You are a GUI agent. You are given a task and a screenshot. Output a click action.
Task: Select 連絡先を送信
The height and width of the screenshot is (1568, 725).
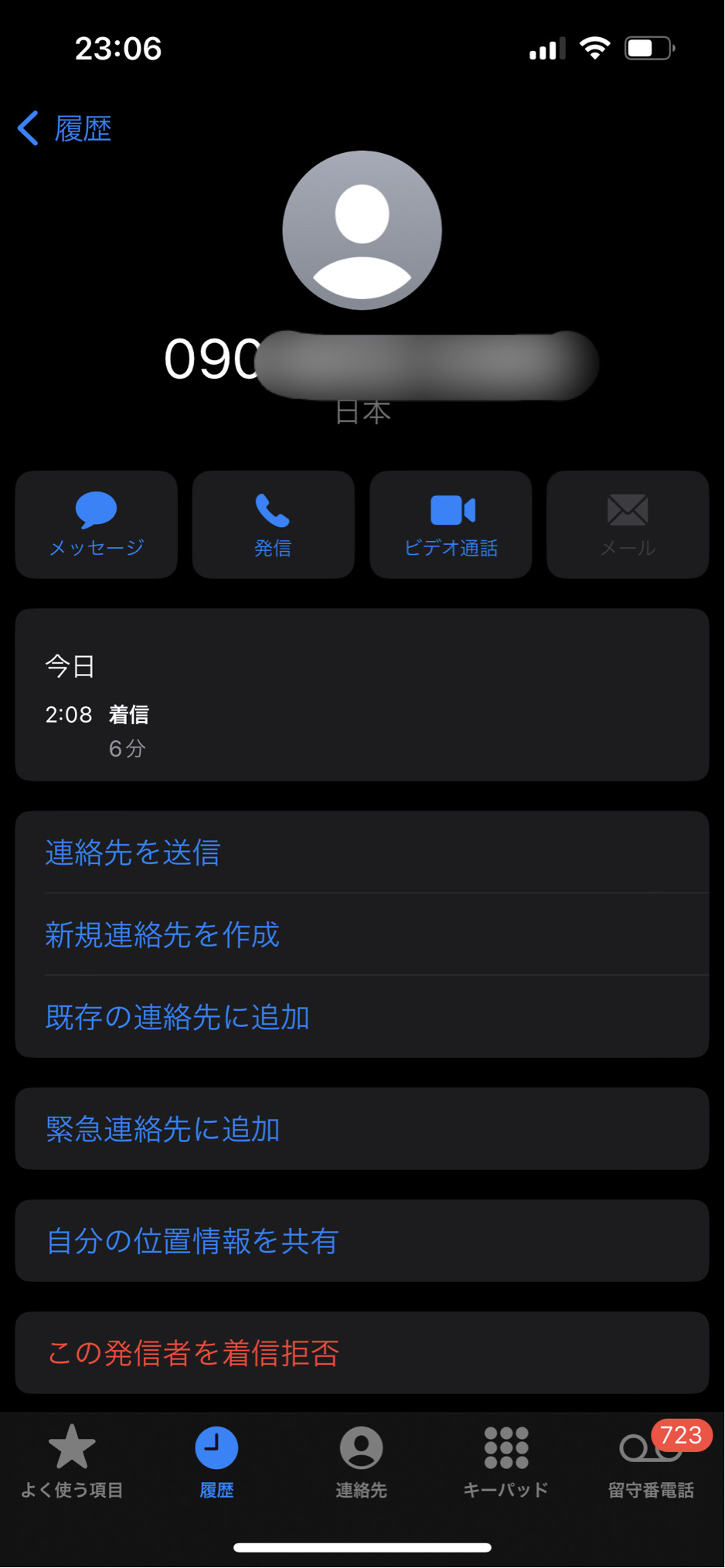click(133, 852)
